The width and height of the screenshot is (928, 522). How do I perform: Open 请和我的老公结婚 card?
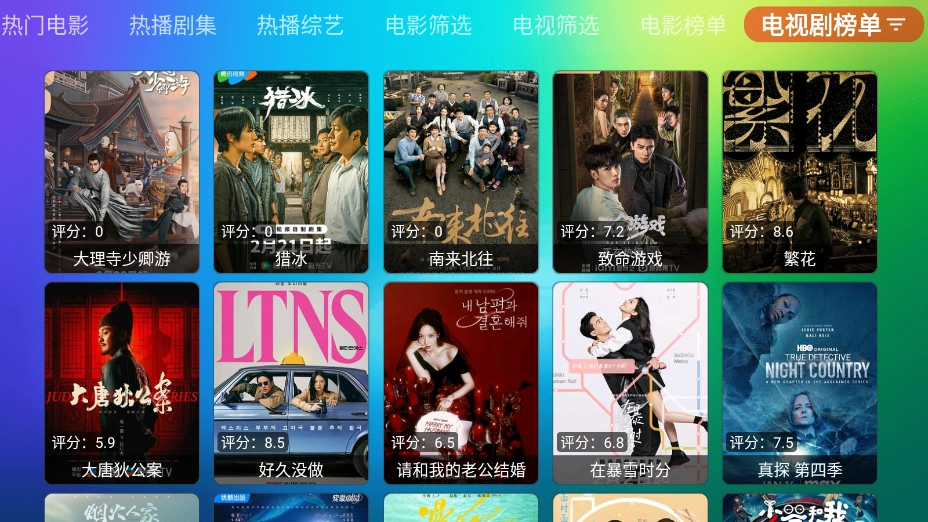[x=461, y=383]
